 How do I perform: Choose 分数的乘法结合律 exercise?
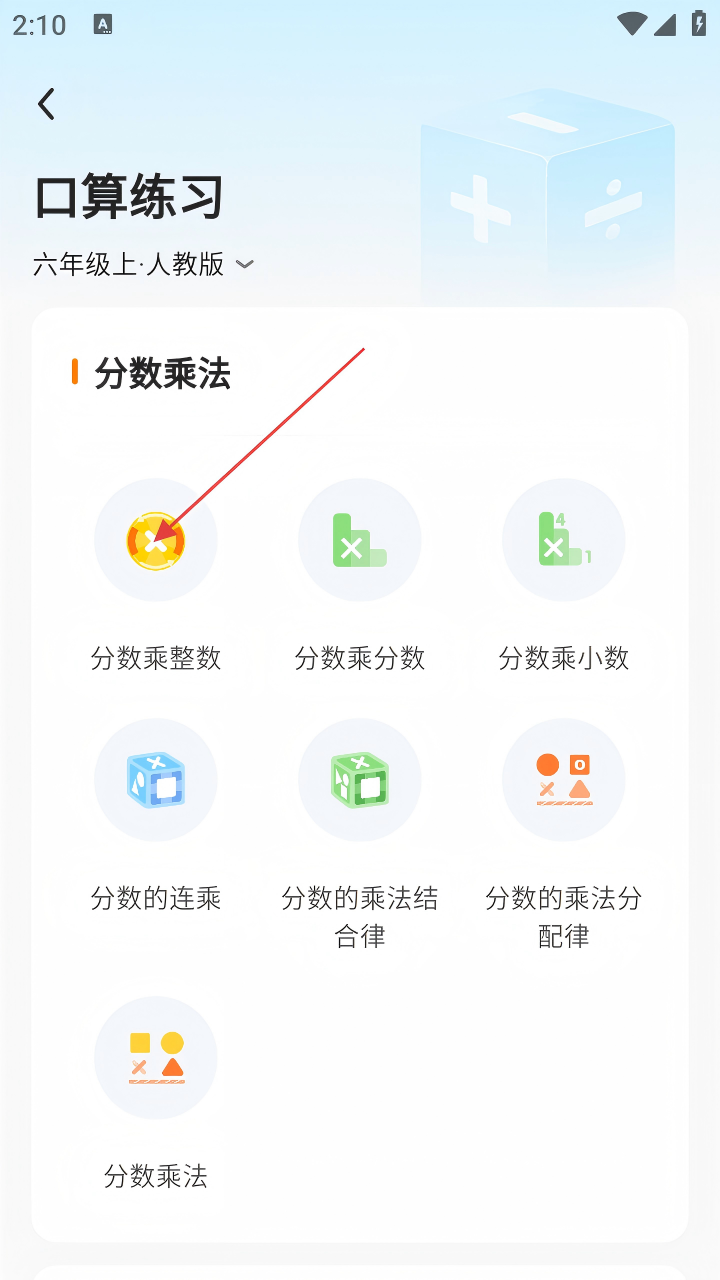pos(360,780)
